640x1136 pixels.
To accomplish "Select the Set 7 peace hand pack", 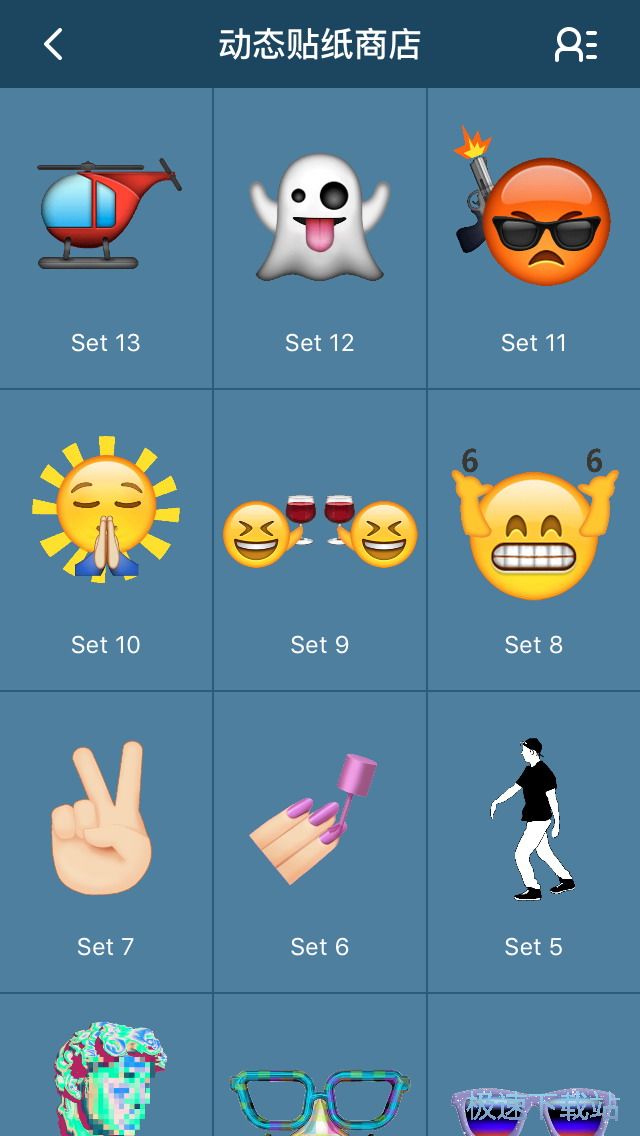I will (106, 842).
